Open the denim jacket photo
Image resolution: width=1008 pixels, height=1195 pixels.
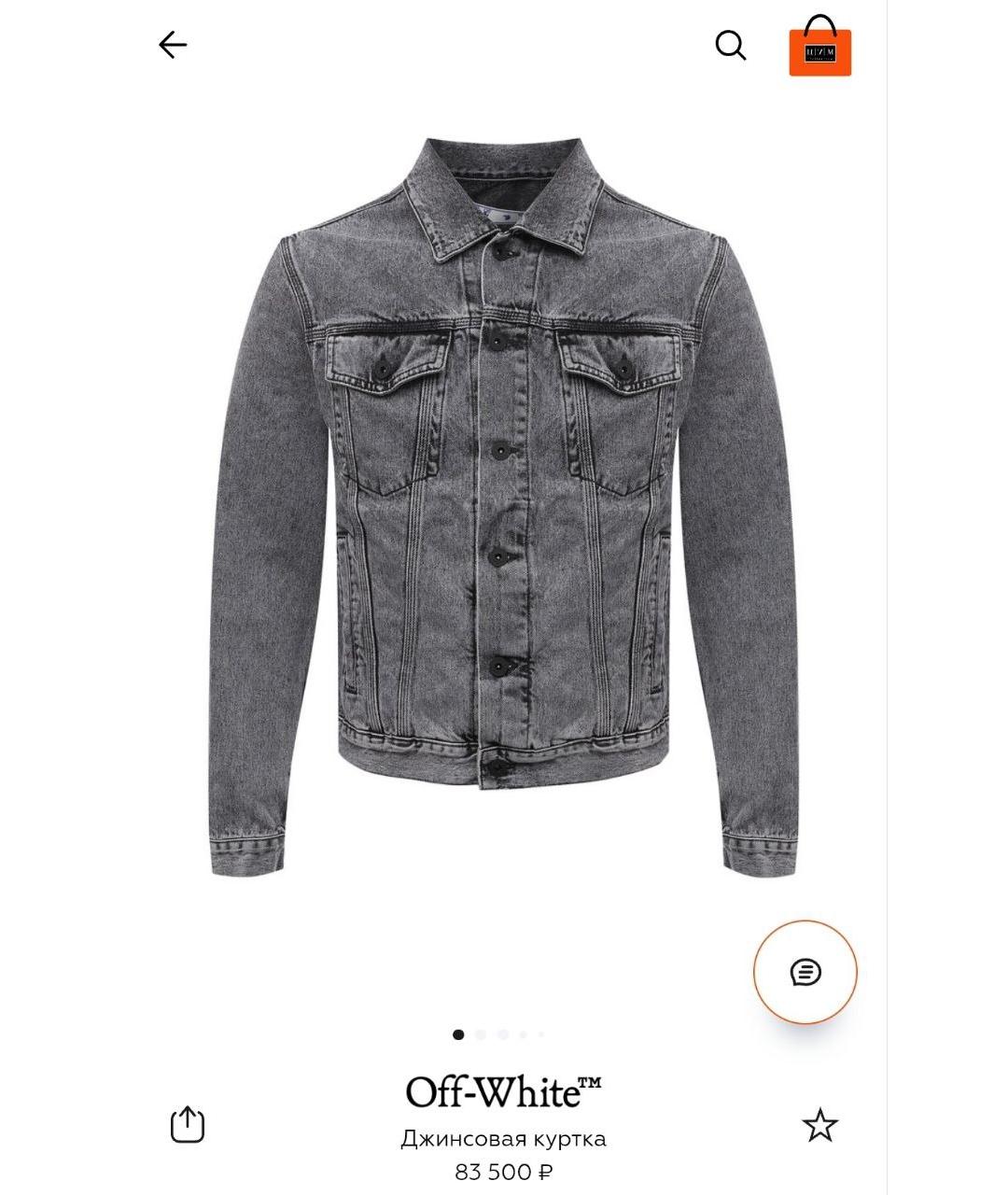tap(503, 509)
